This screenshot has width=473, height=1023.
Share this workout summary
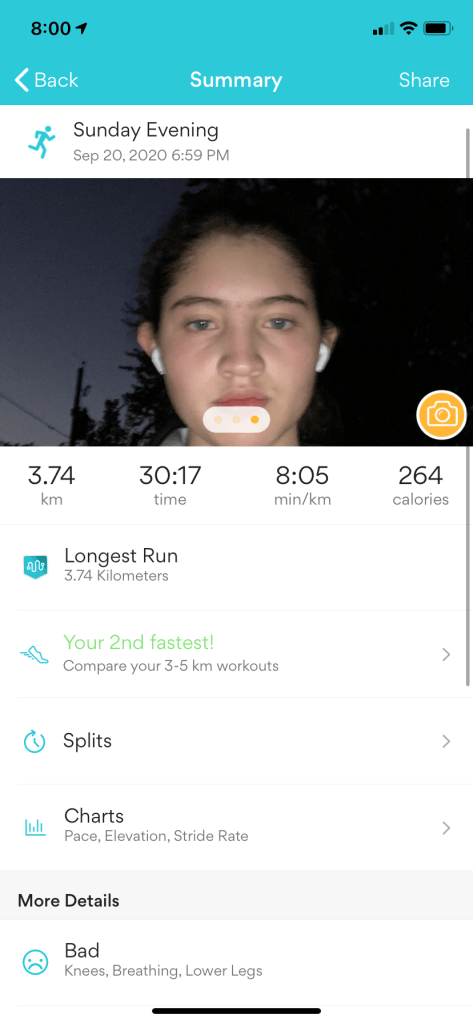point(424,80)
